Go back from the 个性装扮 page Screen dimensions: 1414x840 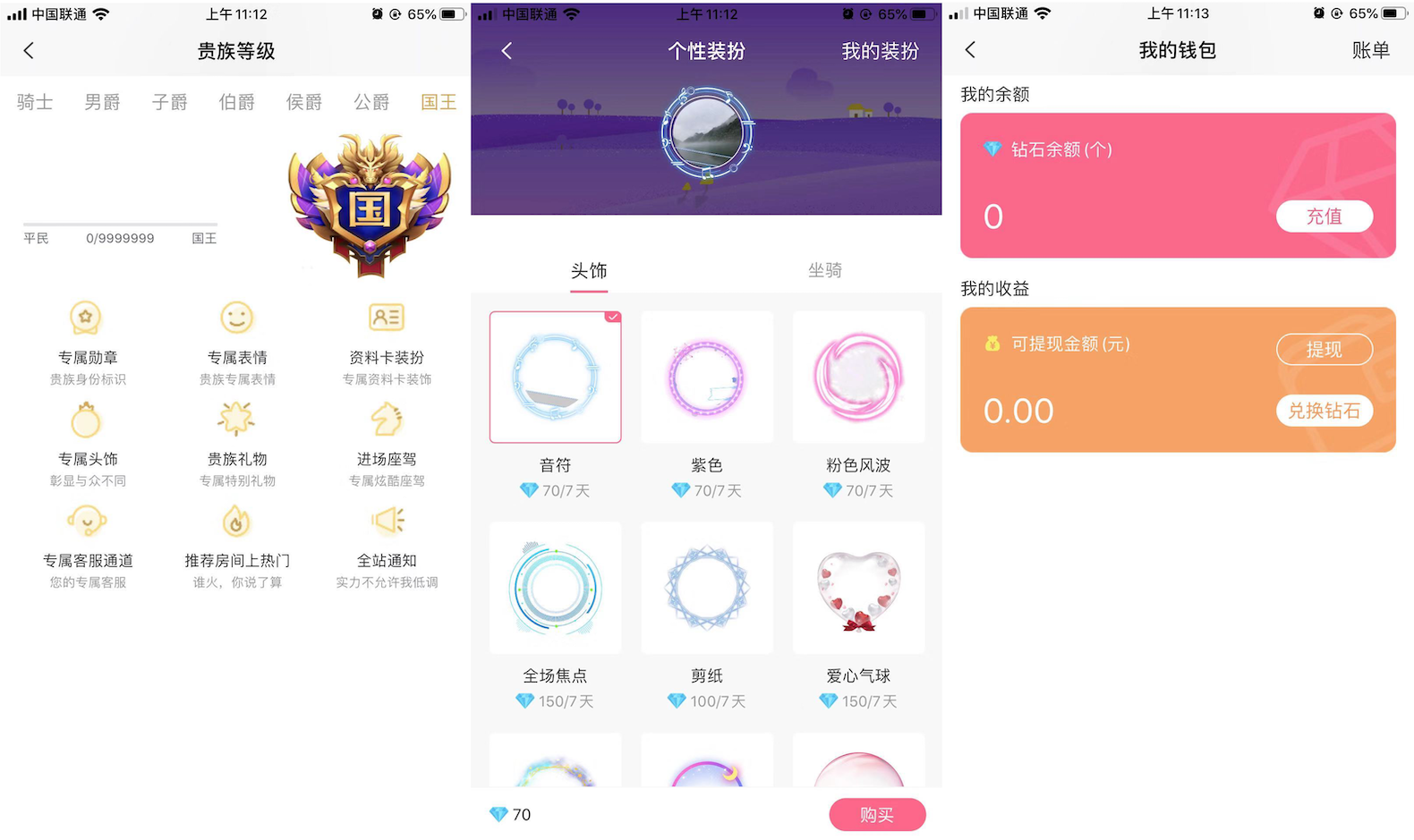point(507,51)
